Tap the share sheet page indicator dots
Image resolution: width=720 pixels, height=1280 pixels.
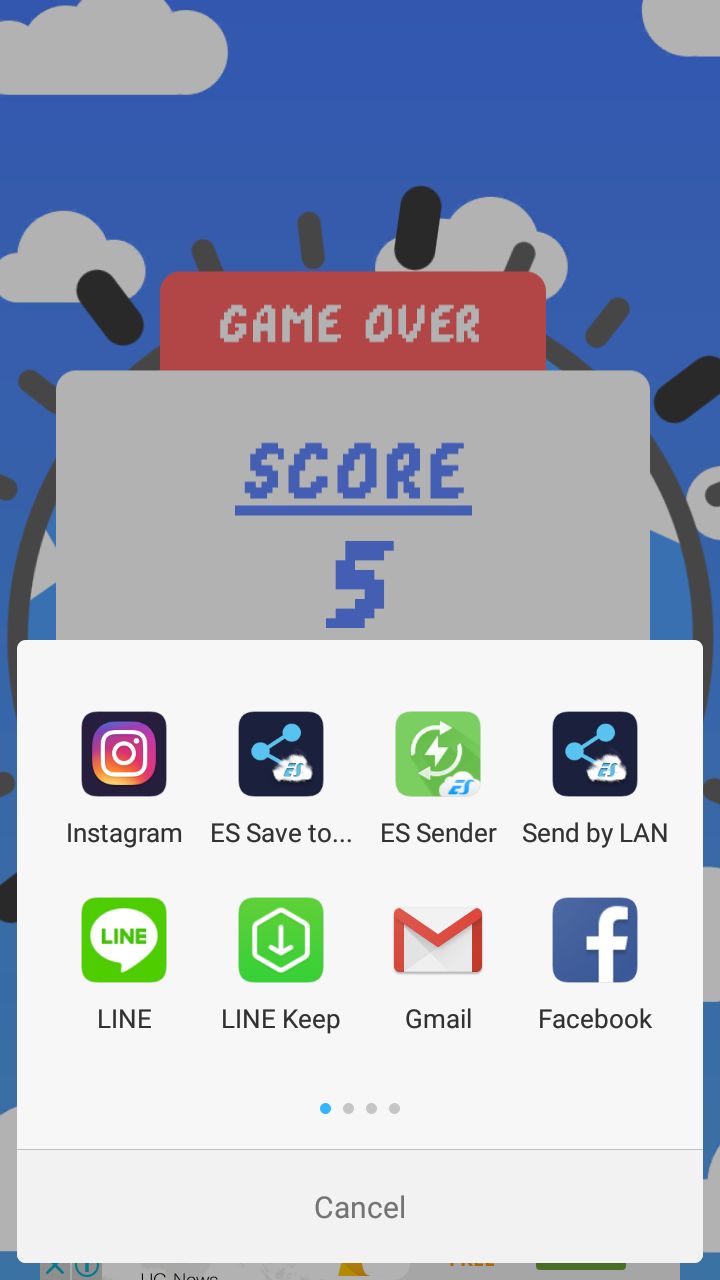click(x=360, y=1108)
